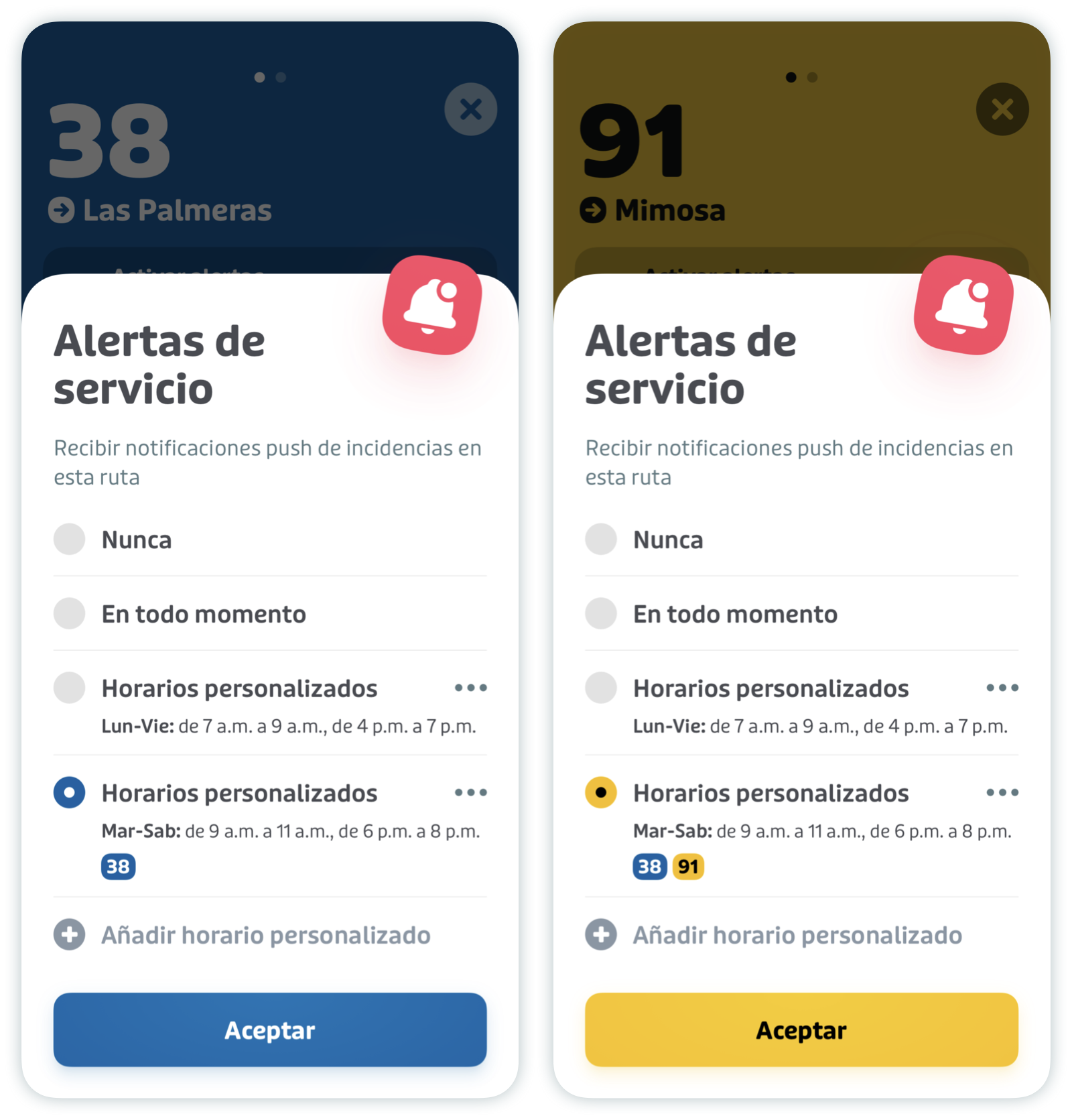
Task: Select Mar-Sab schedule with the blue radio button
Action: point(70,793)
